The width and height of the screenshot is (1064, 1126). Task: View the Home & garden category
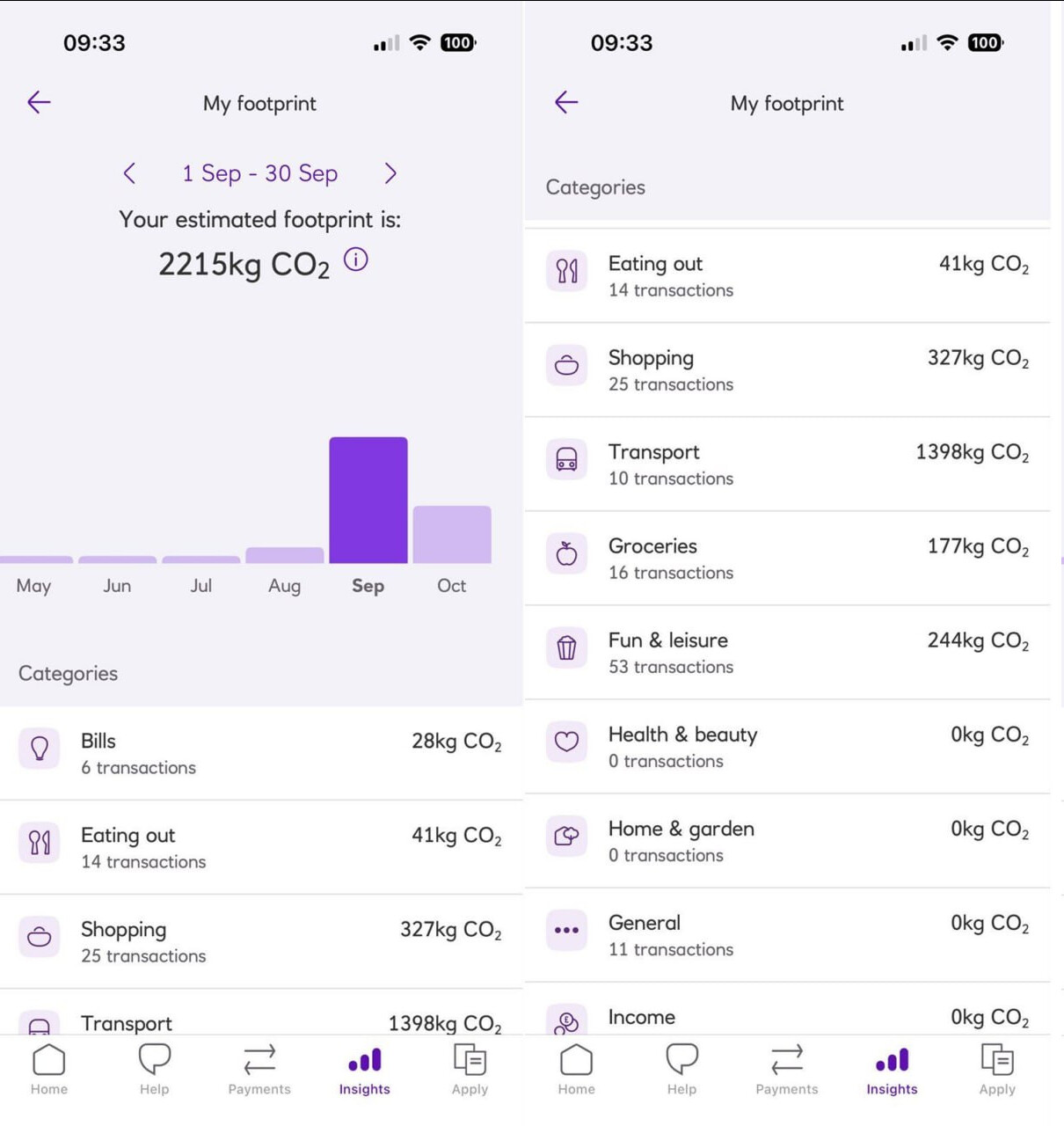(787, 841)
